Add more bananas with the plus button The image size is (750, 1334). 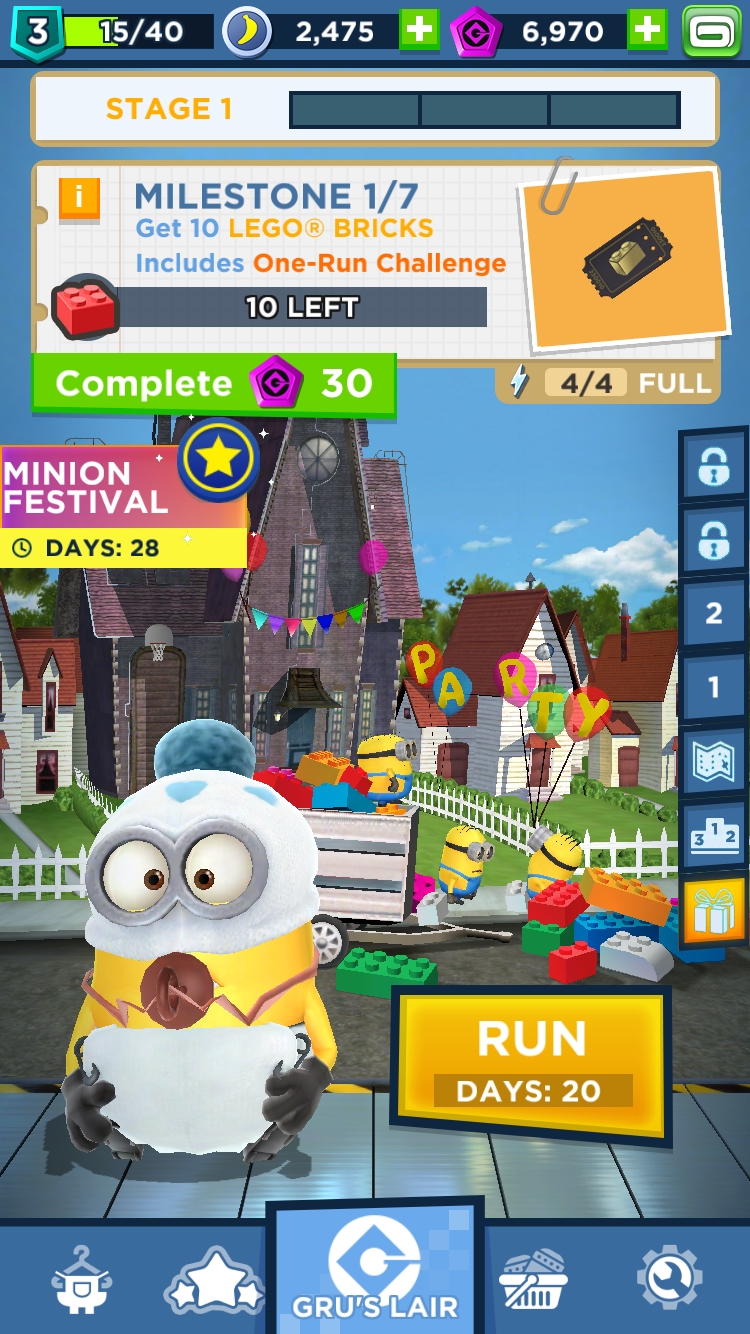(419, 31)
